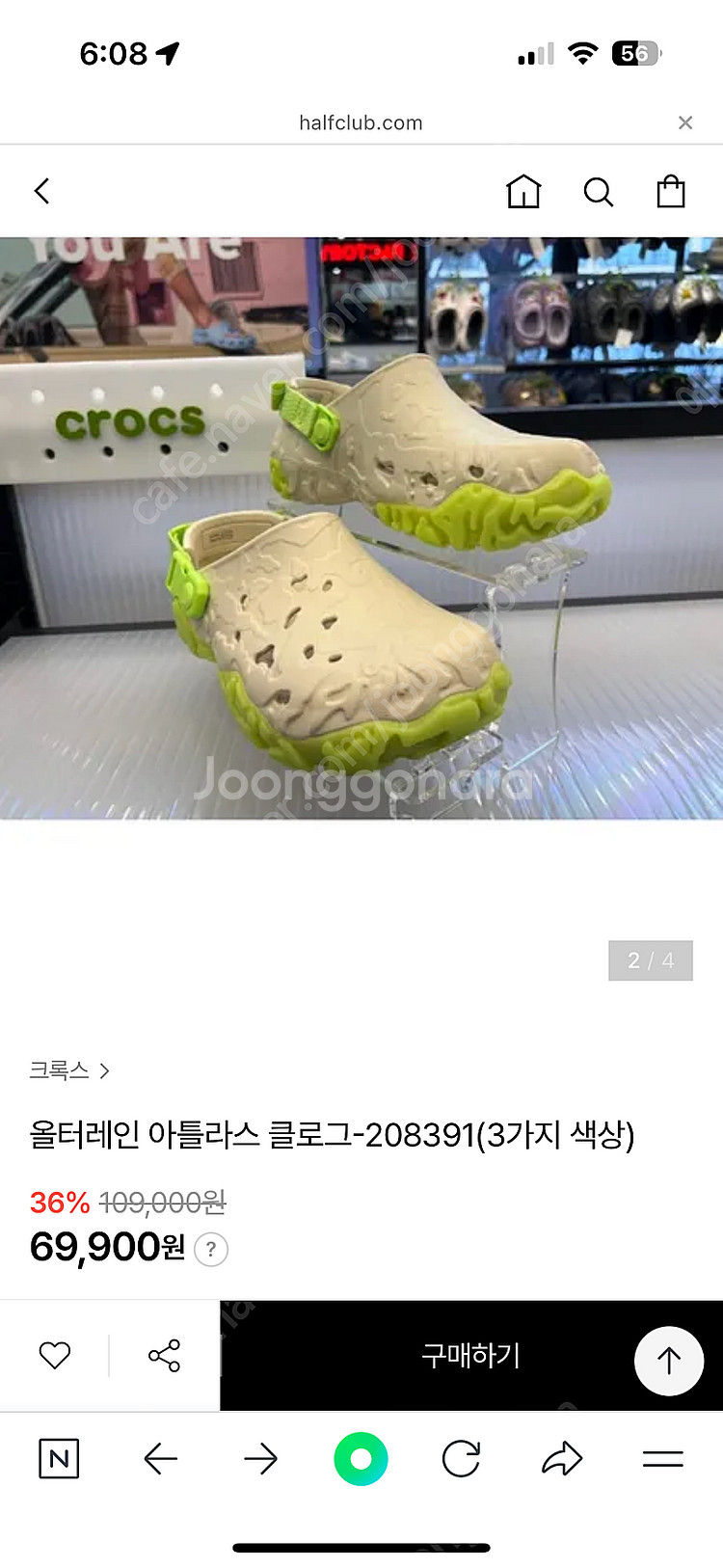The image size is (723, 1568).
Task: Open the Crocs product photo
Action: point(361,528)
